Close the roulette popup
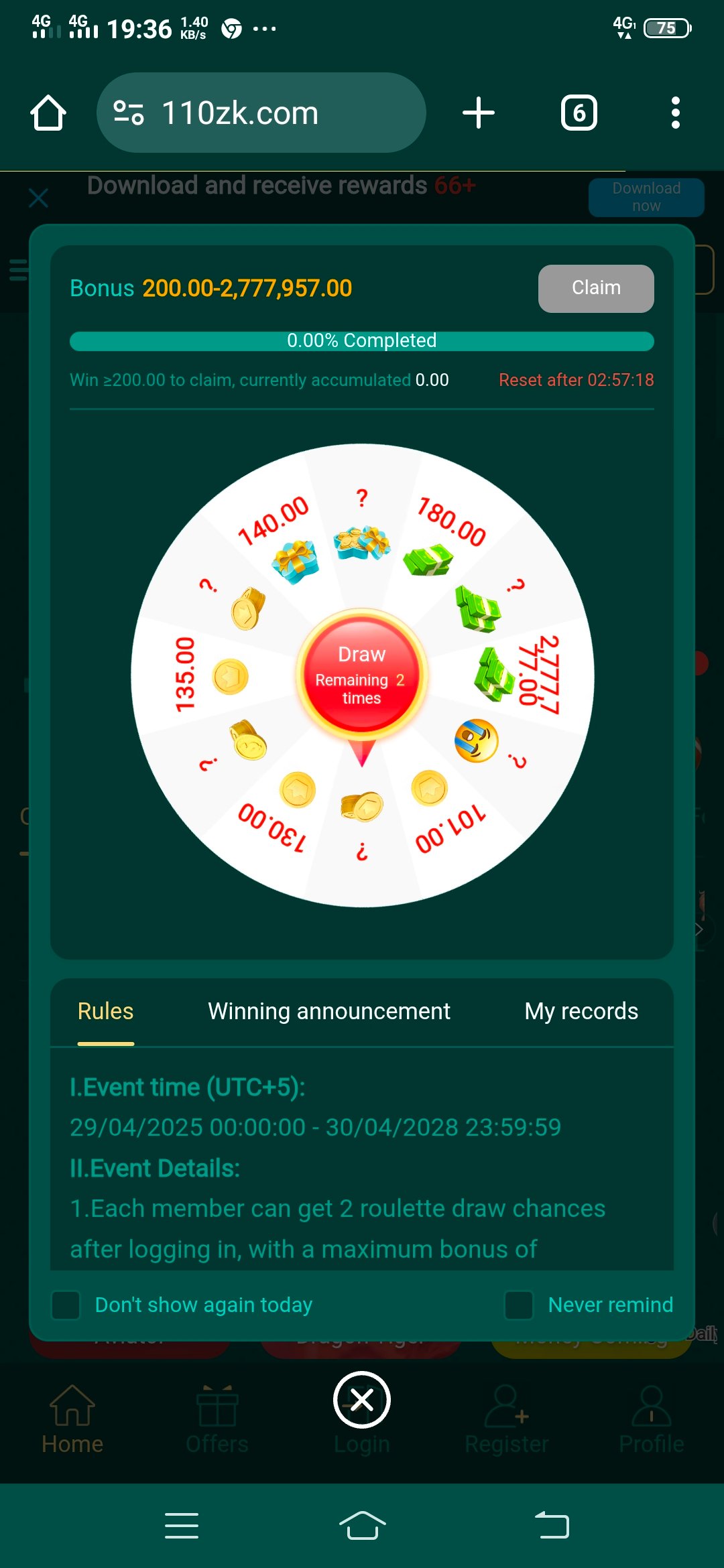Screen dimensions: 724x1568 (x=361, y=1400)
